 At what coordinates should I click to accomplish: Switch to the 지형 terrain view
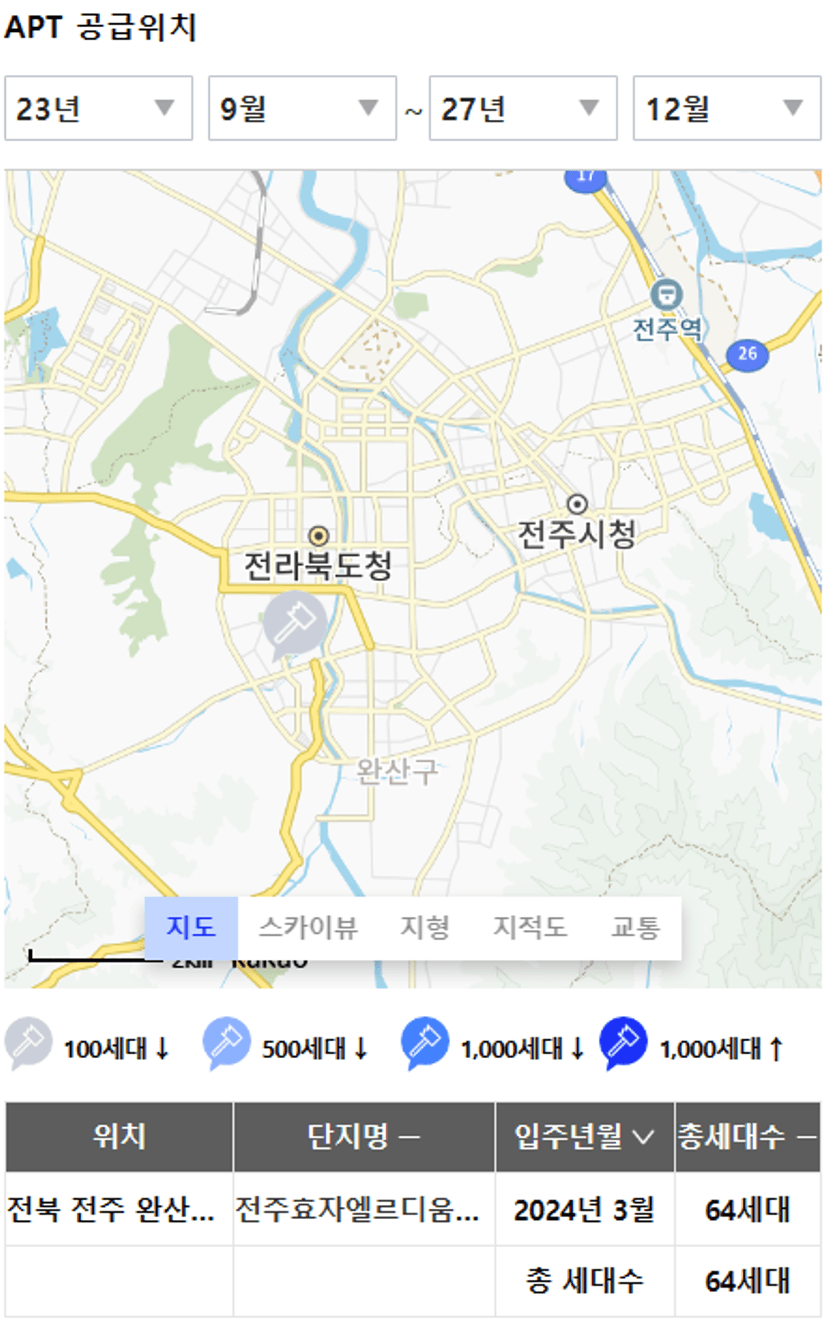pyautogui.click(x=425, y=927)
